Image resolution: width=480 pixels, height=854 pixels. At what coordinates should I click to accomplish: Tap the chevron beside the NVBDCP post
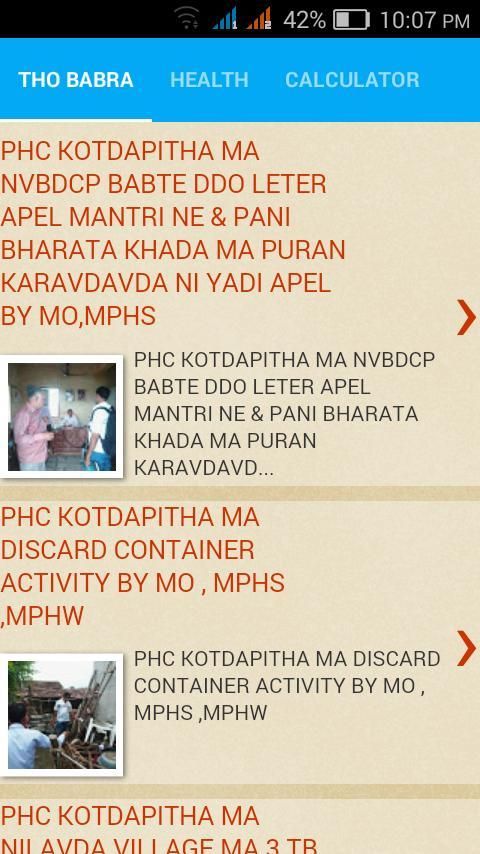click(x=466, y=317)
